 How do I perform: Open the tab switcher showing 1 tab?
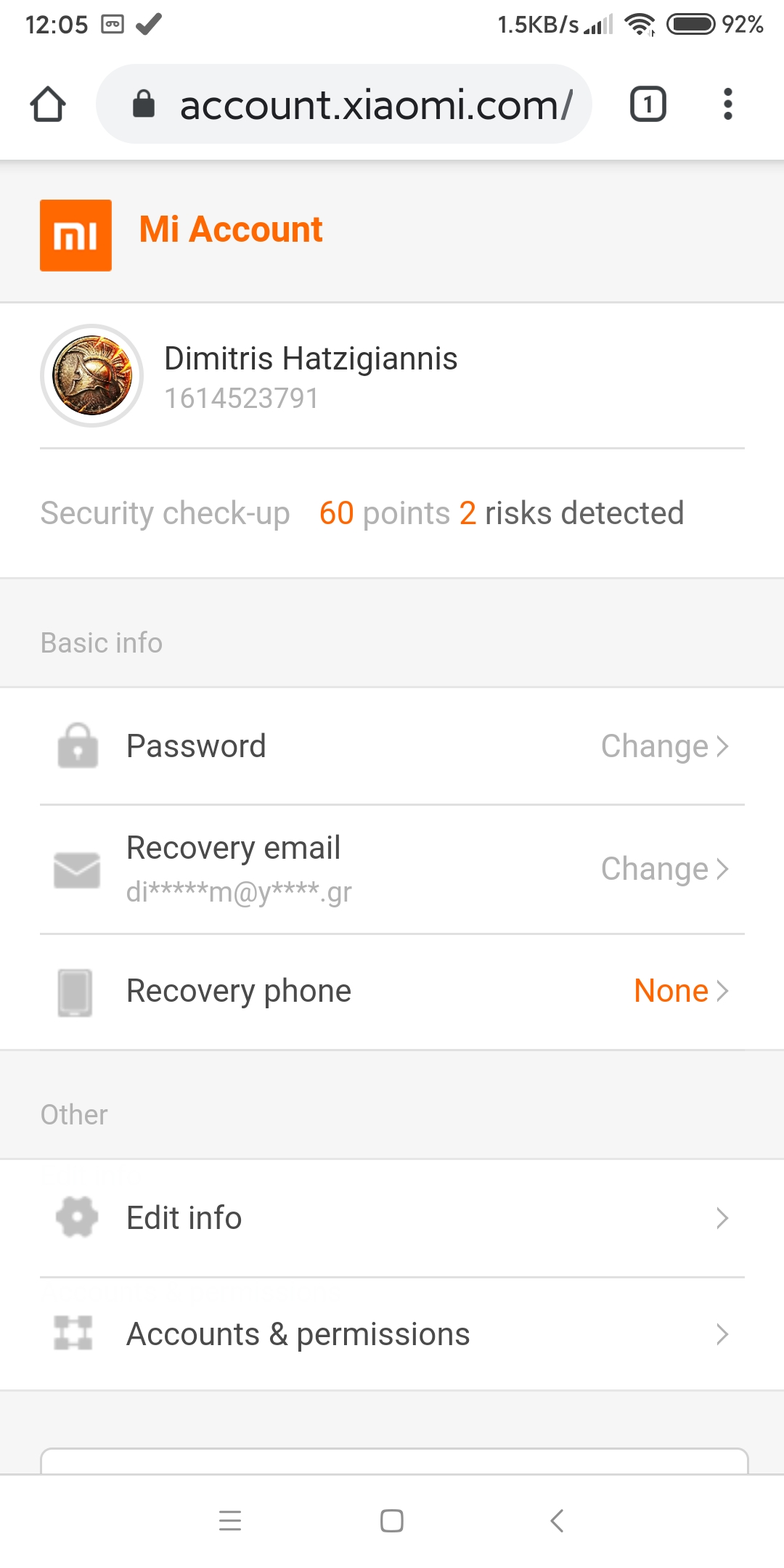tap(648, 104)
